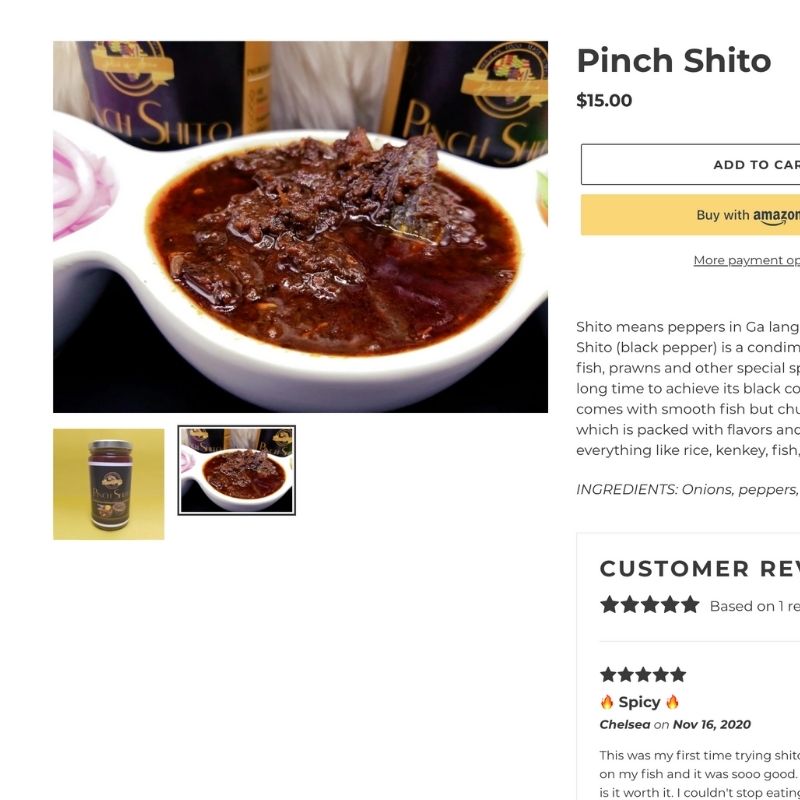Screen dimensions: 800x800
Task: Open More payment options link
Action: click(x=746, y=260)
